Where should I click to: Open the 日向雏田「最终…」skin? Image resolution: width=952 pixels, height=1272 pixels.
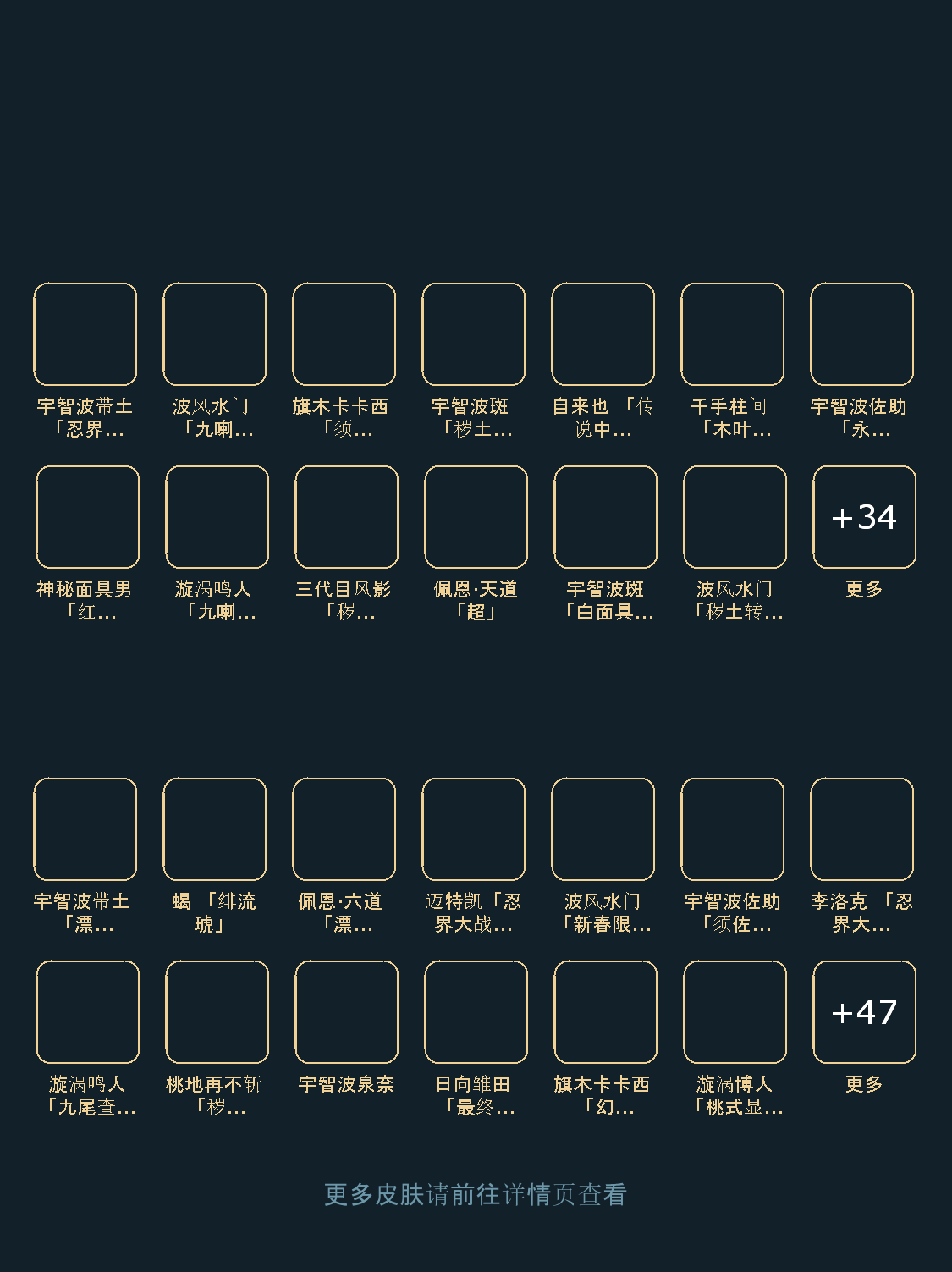[x=476, y=1012]
